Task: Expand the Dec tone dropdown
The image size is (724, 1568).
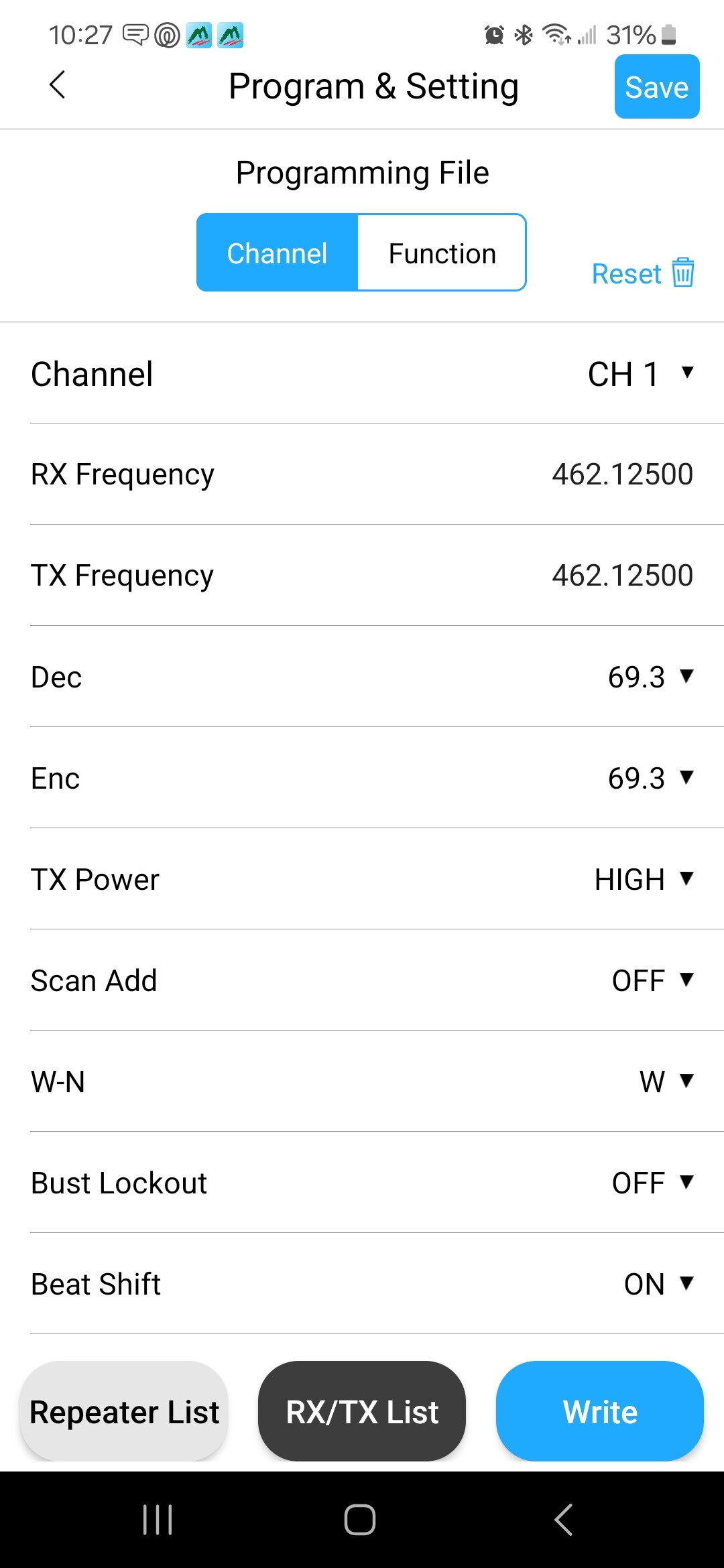Action: tap(650, 677)
